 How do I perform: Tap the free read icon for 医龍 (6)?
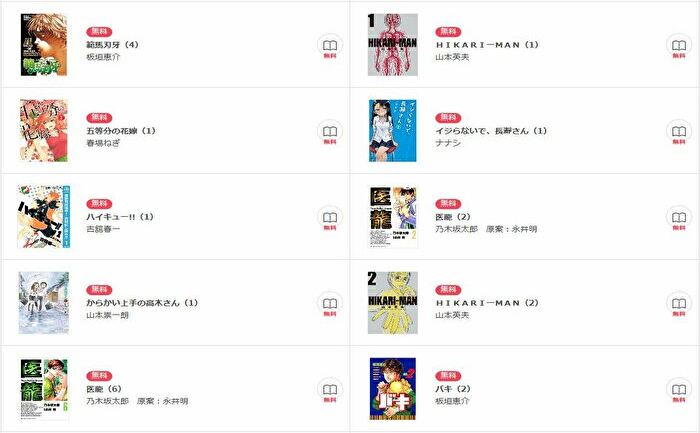click(328, 392)
